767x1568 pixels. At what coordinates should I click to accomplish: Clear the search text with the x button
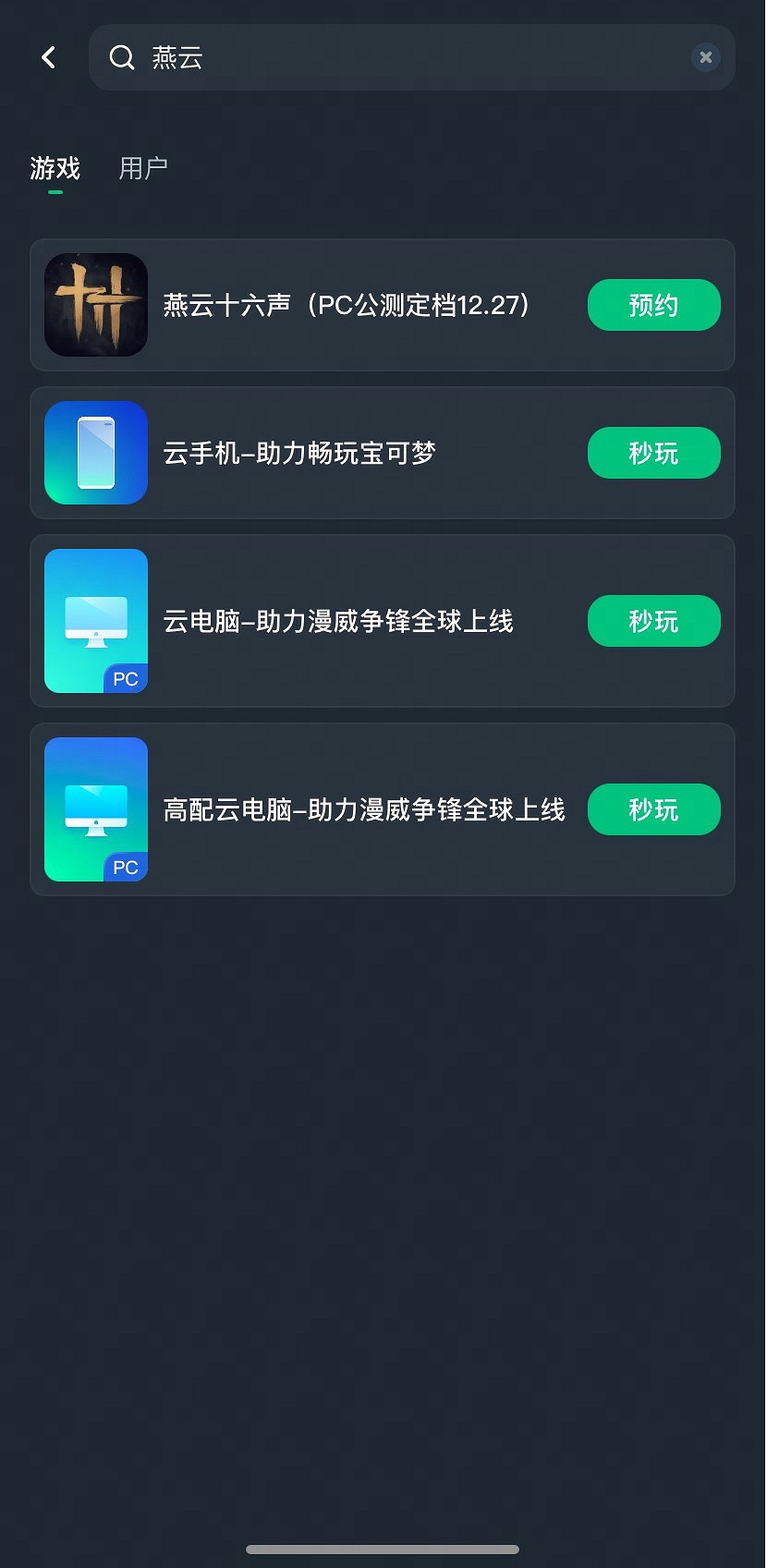tap(705, 57)
